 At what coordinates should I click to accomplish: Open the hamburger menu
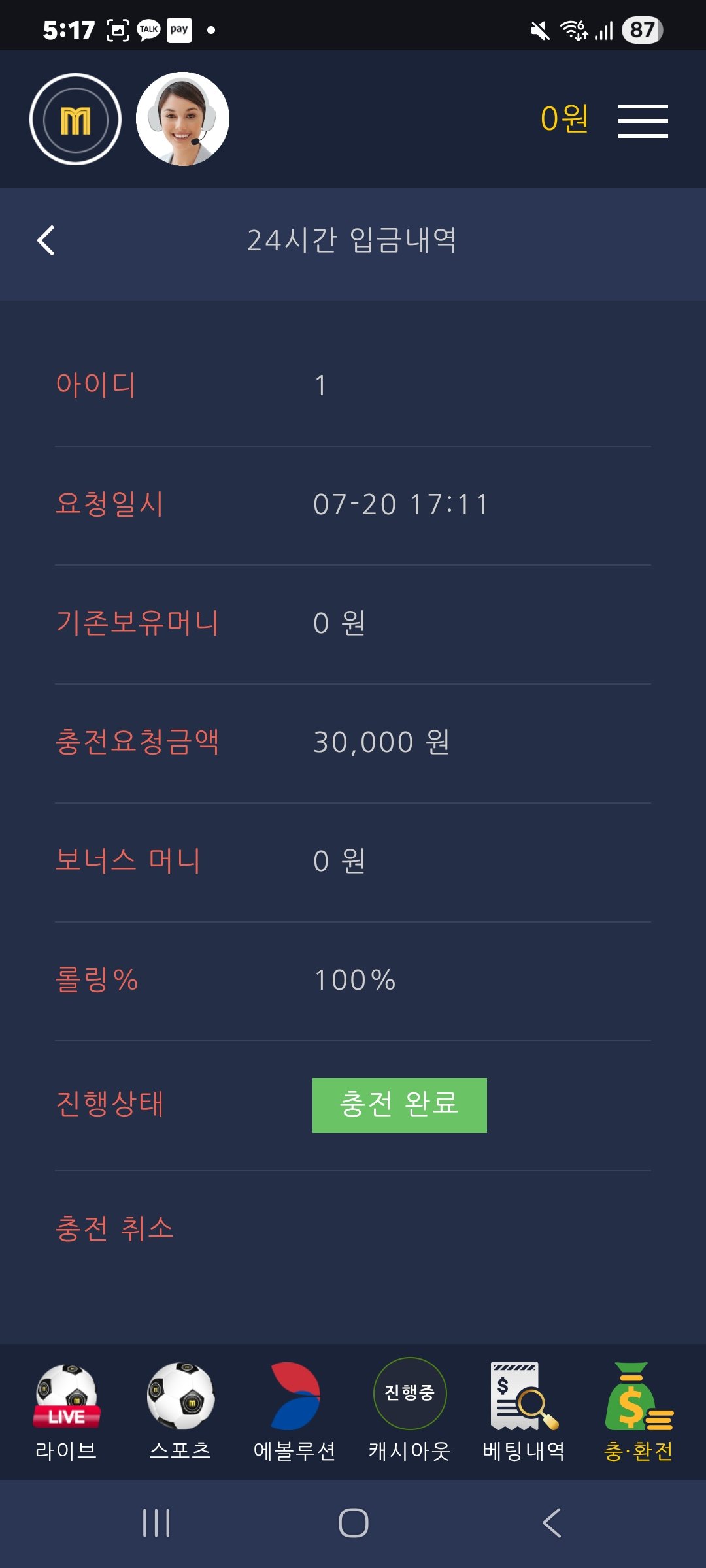(643, 121)
